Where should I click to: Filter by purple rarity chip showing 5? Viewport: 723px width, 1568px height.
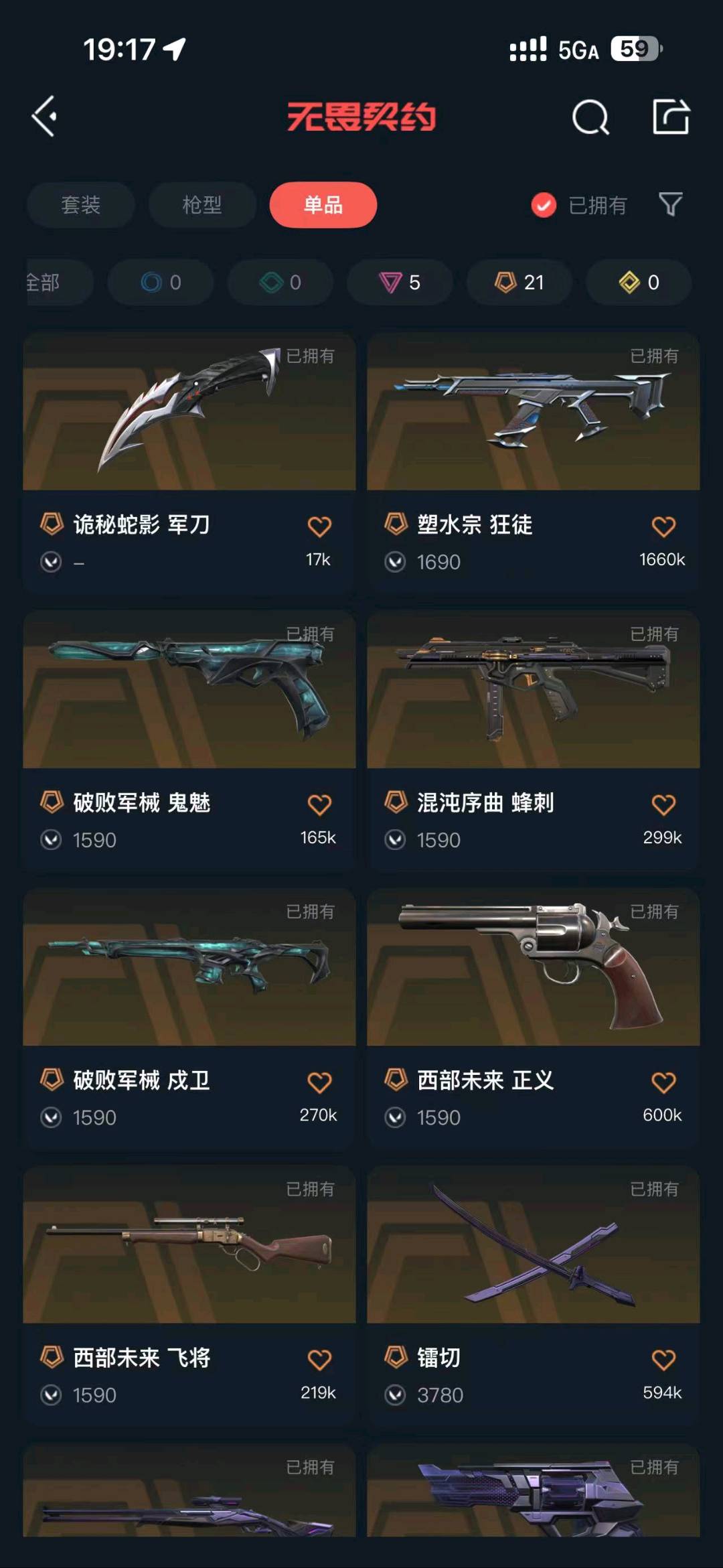pyautogui.click(x=400, y=282)
